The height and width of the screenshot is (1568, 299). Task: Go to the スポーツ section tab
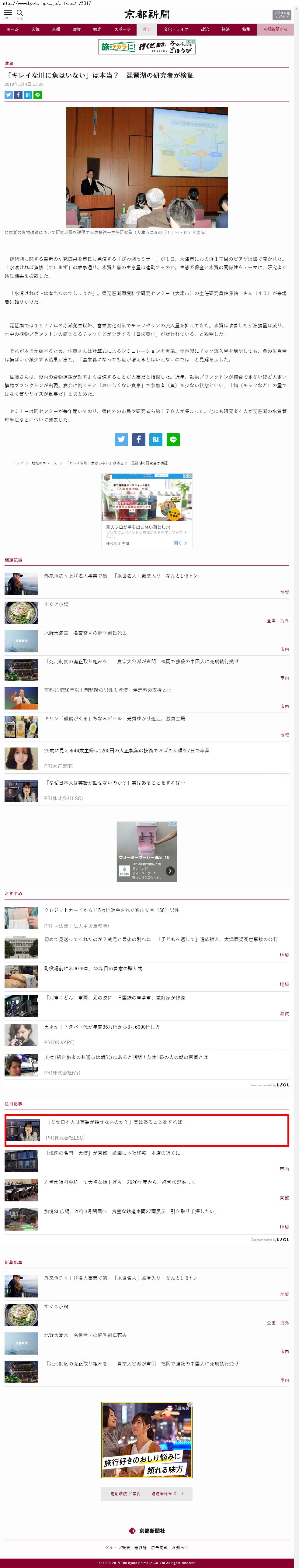coord(122,29)
